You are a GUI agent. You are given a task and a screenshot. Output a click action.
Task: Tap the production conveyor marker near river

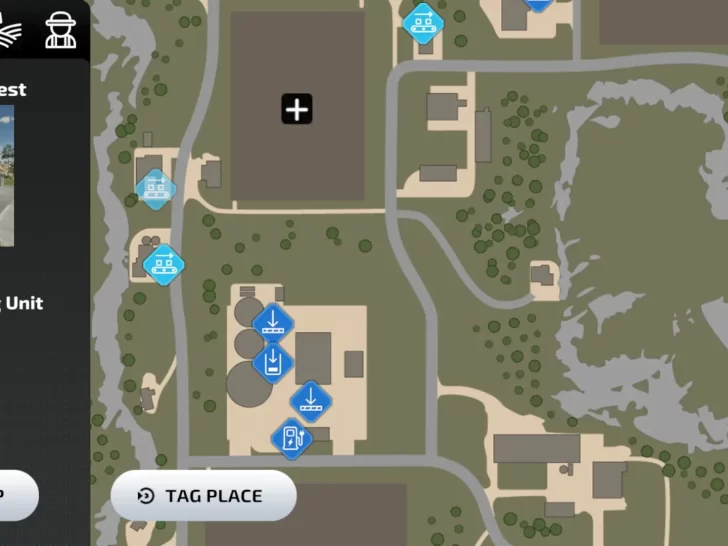coord(163,264)
